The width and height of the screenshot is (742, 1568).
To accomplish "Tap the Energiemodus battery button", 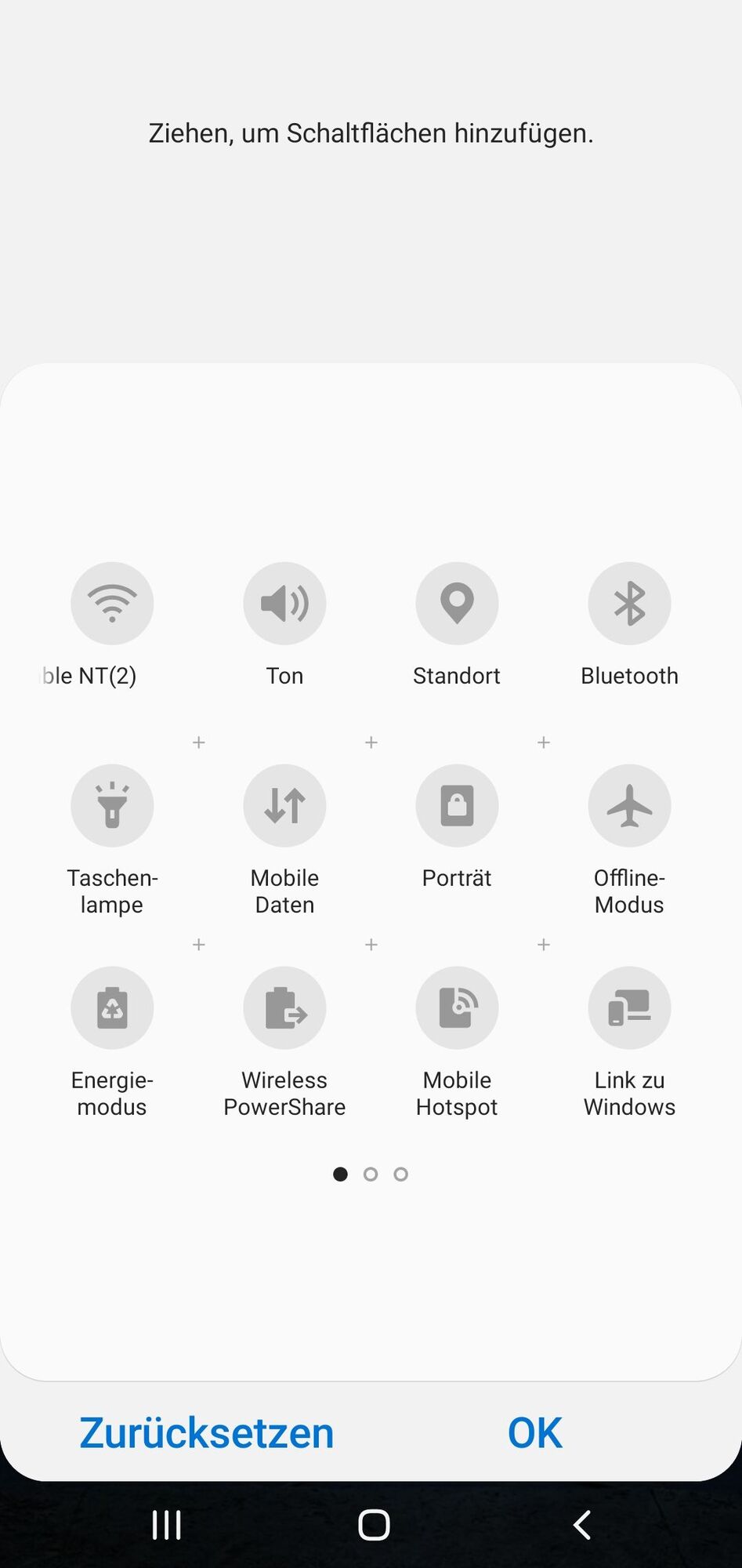I will [x=112, y=1007].
